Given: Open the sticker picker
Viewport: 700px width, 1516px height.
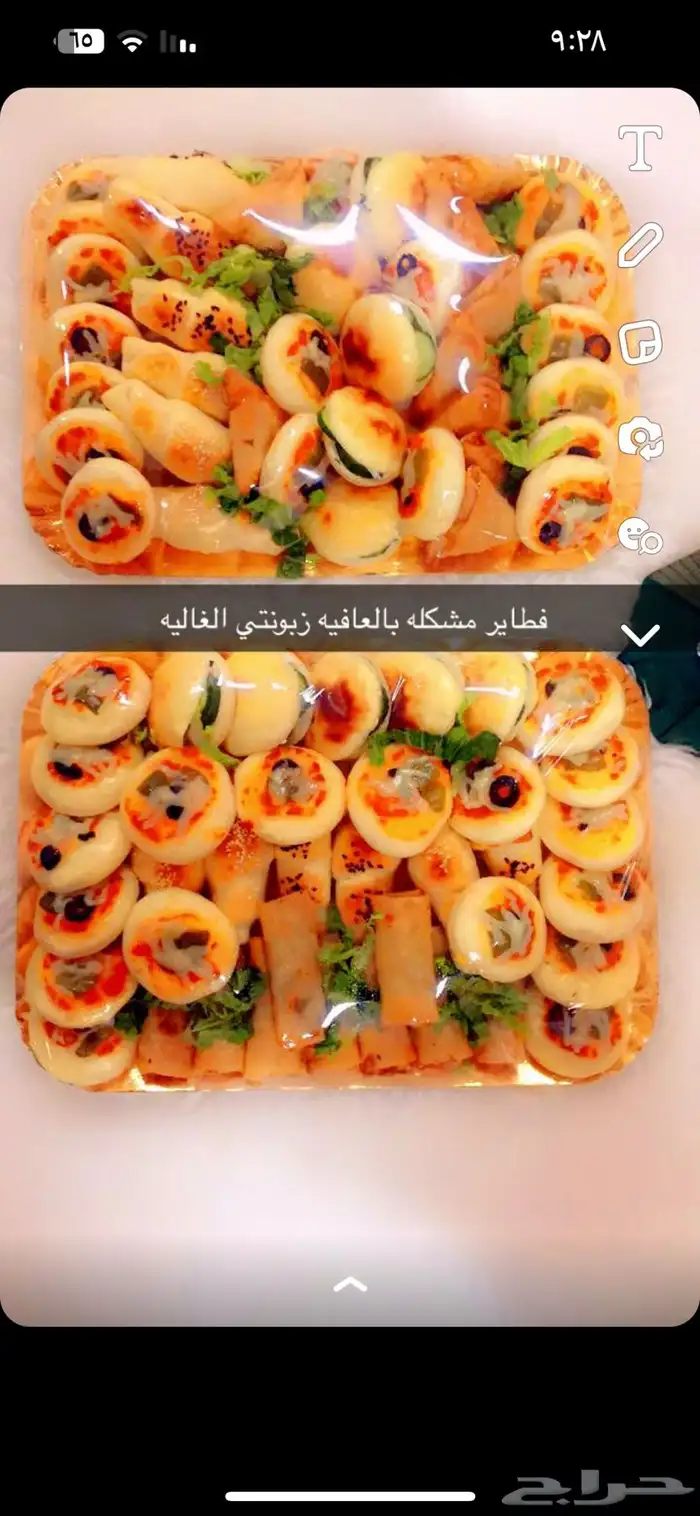Looking at the screenshot, I should (x=640, y=342).
